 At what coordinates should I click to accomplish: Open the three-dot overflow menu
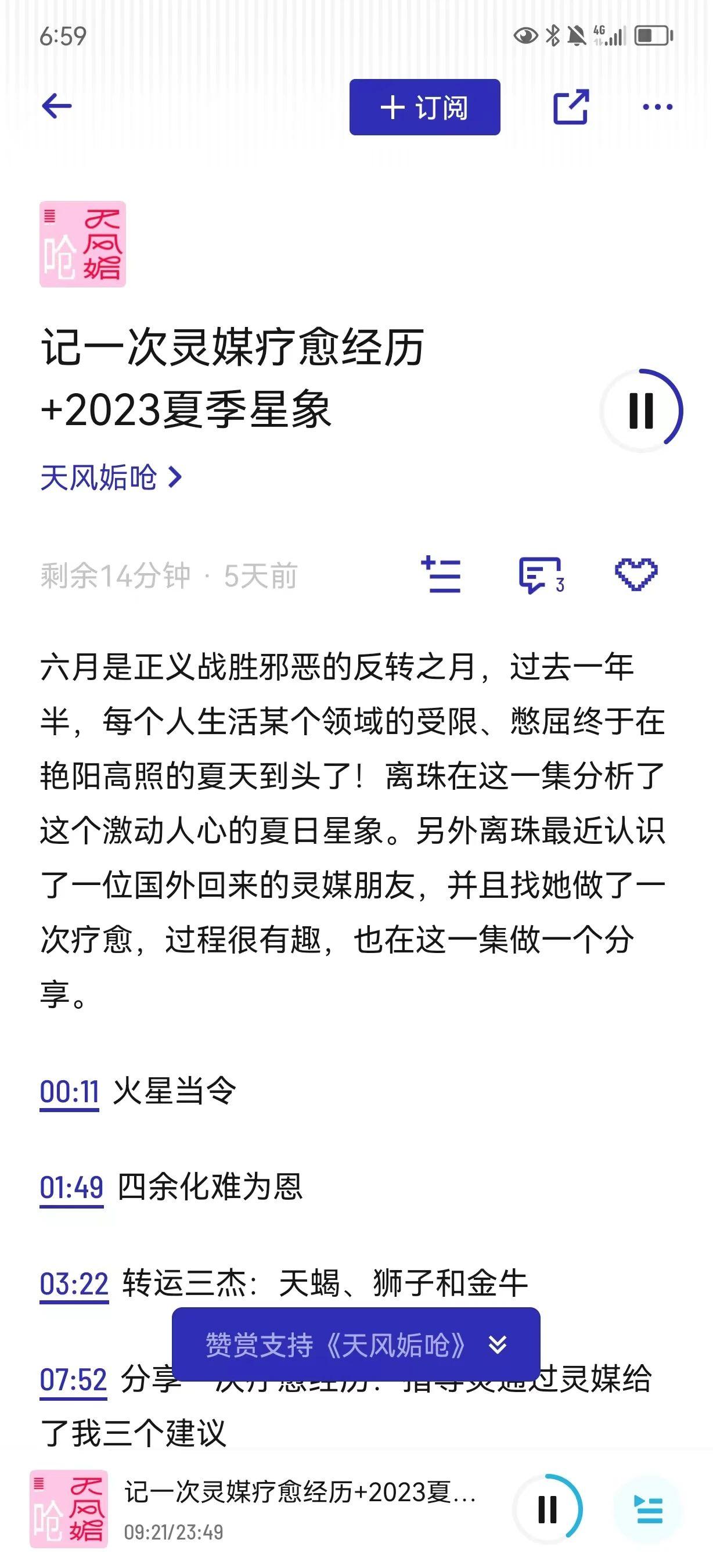click(x=658, y=107)
